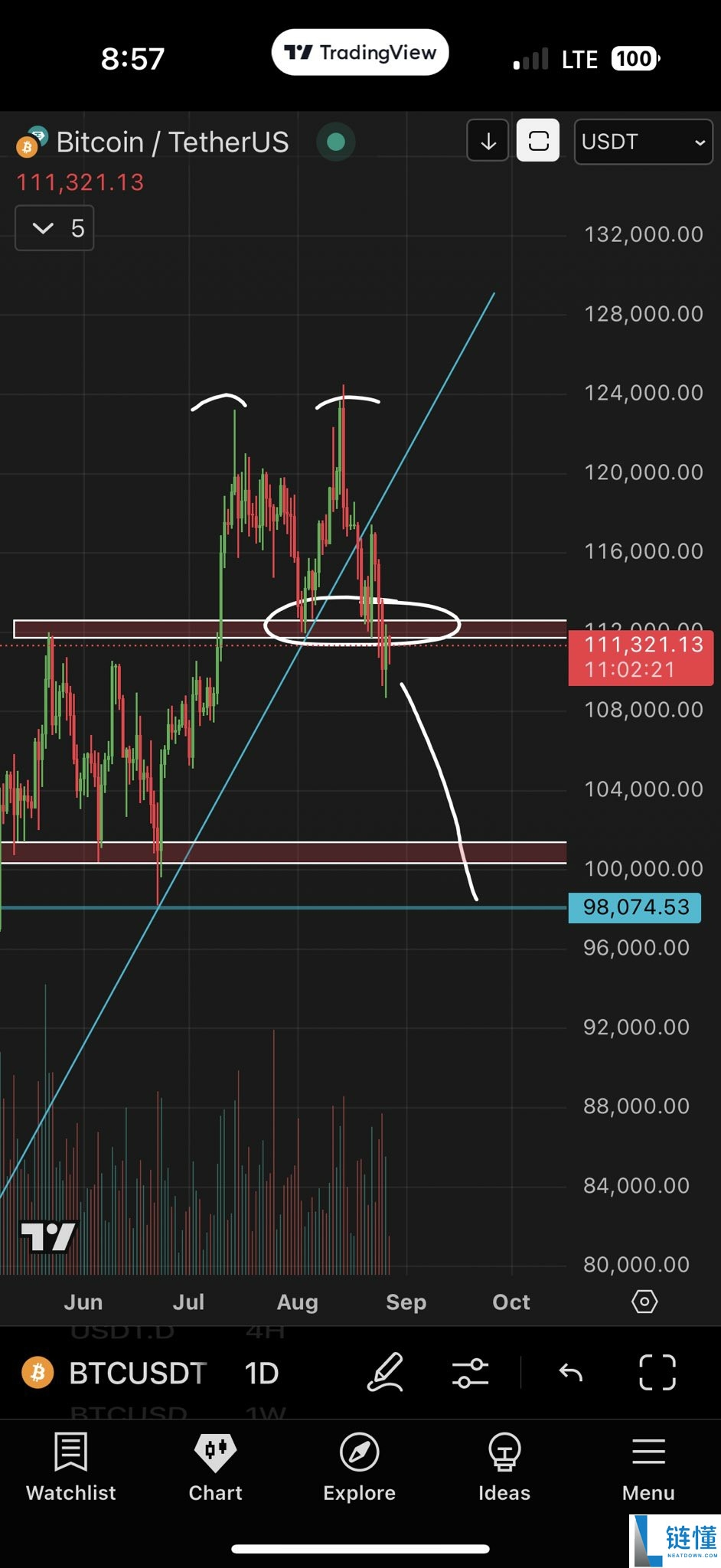Change the 1D timeframe interval
Image resolution: width=721 pixels, height=1568 pixels.
261,1373
